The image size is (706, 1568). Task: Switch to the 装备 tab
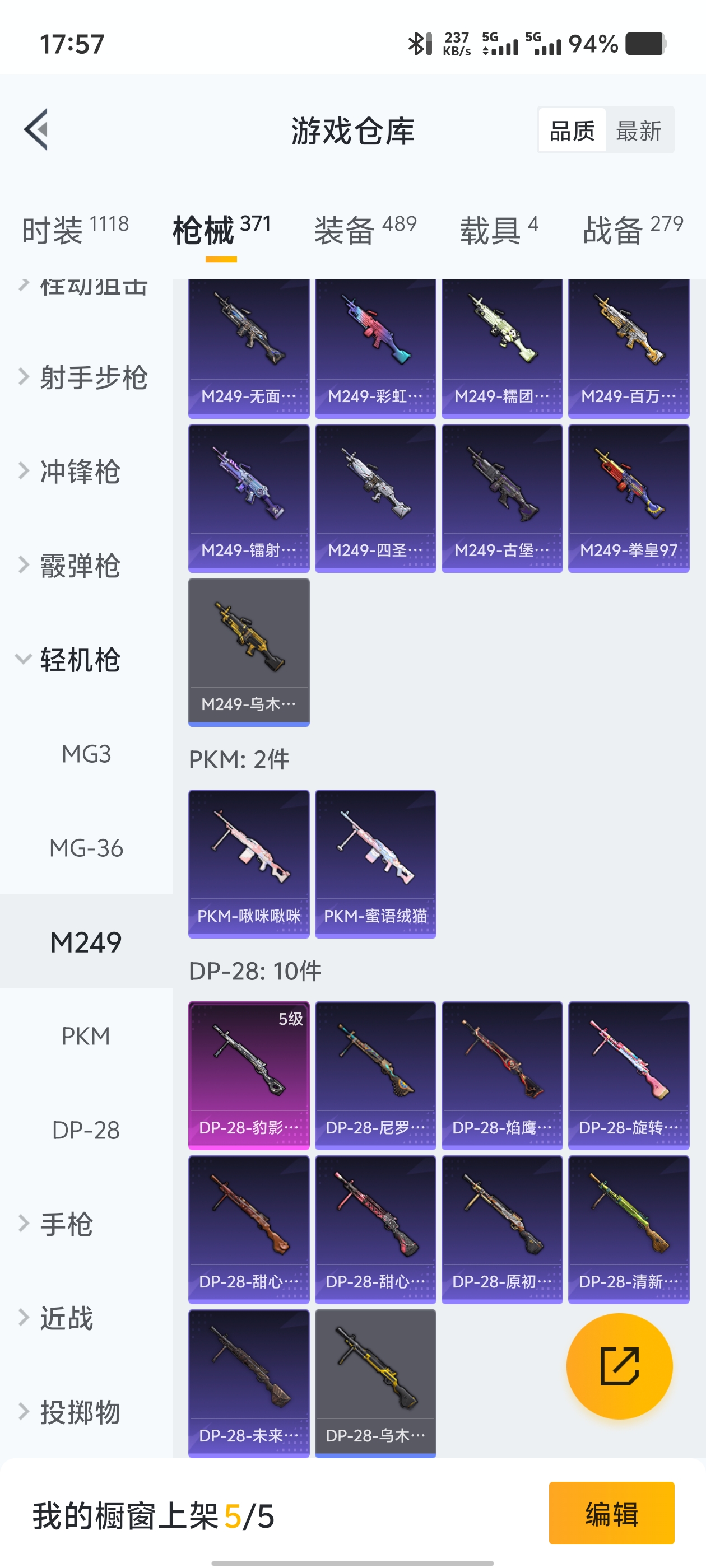coord(365,230)
